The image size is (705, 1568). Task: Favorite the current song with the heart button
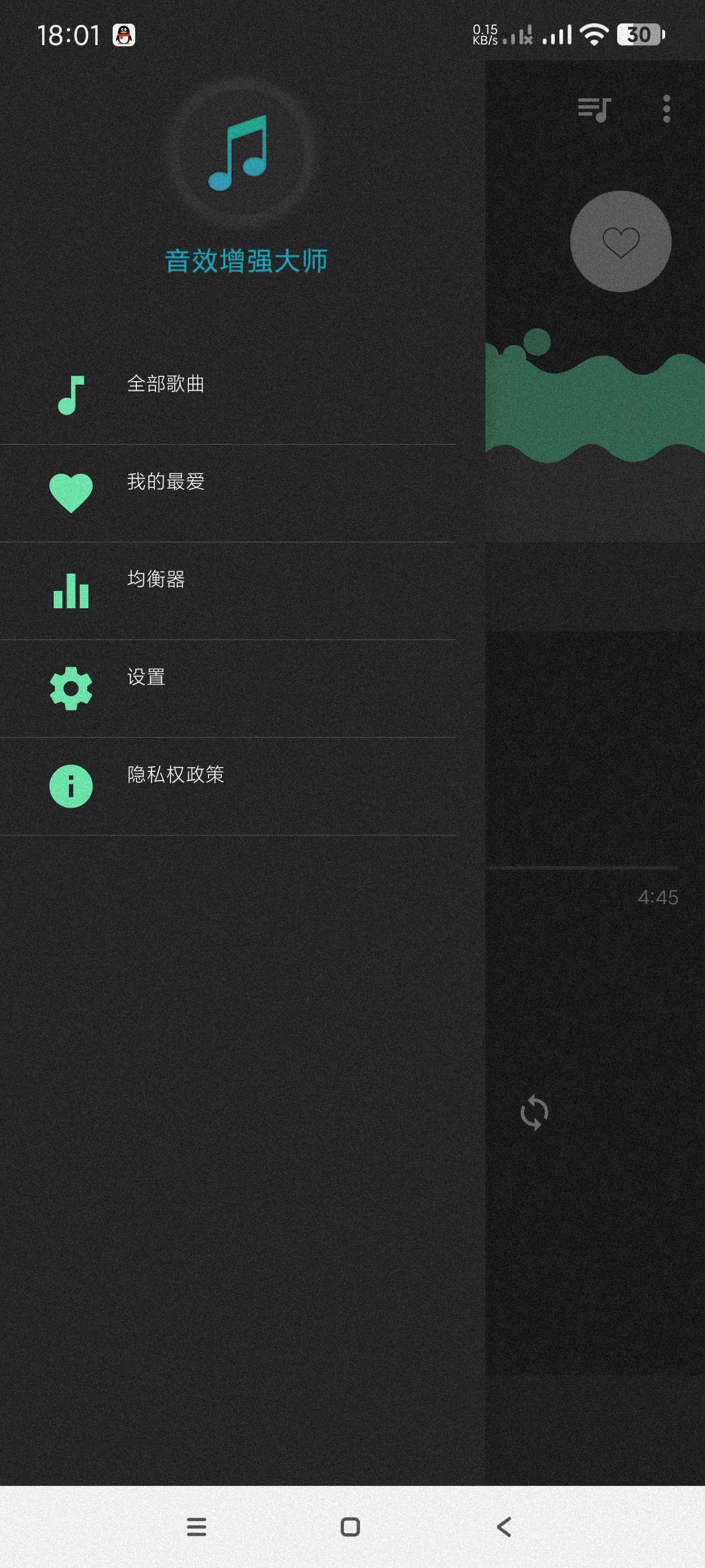621,242
